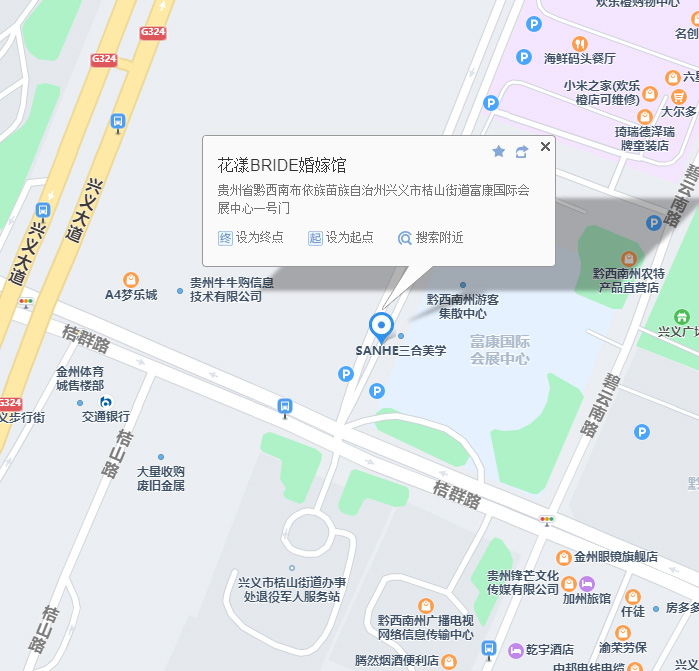
Task: Open the 金州眼镜旗舰店 shop marker
Action: pos(565,556)
